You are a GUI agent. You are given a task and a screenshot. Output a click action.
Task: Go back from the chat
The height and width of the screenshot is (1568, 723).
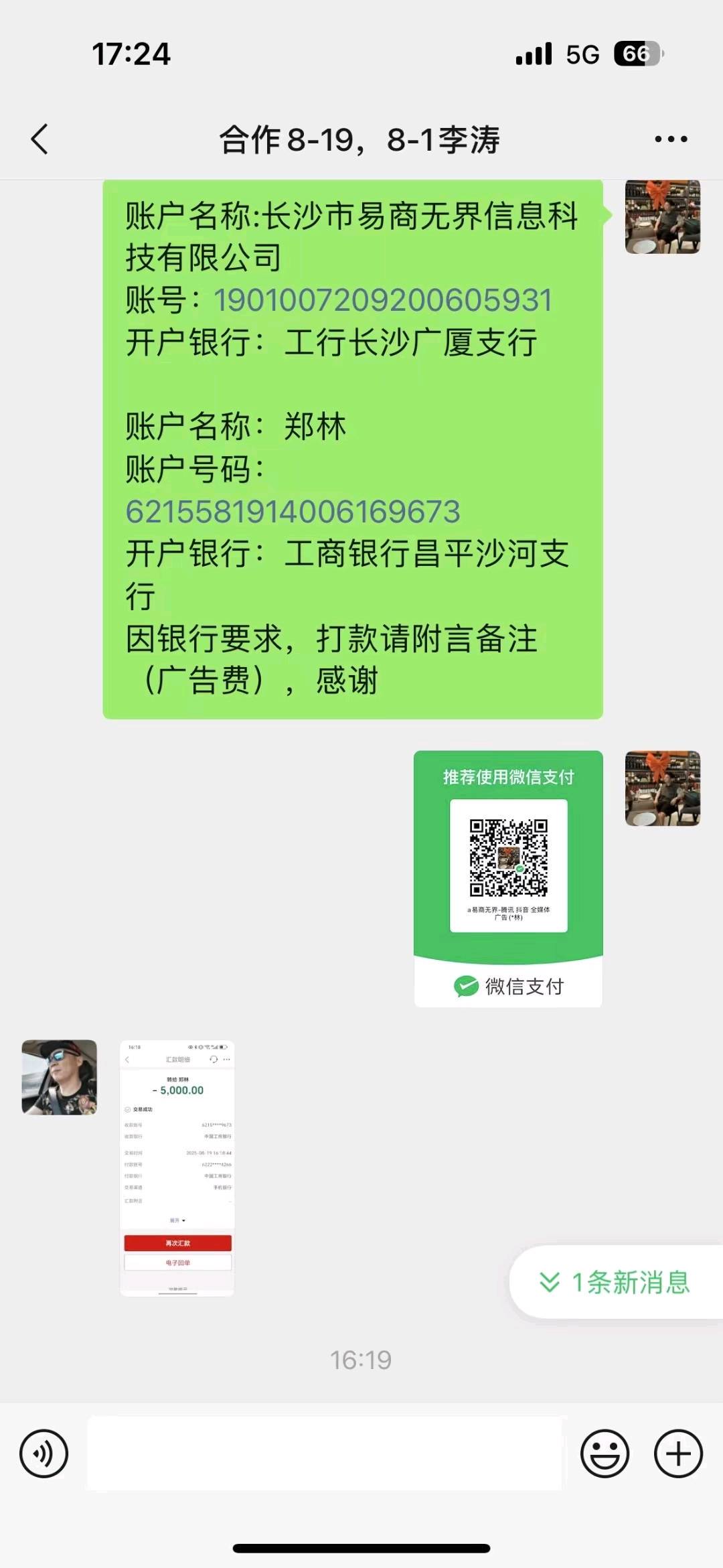tap(40, 139)
